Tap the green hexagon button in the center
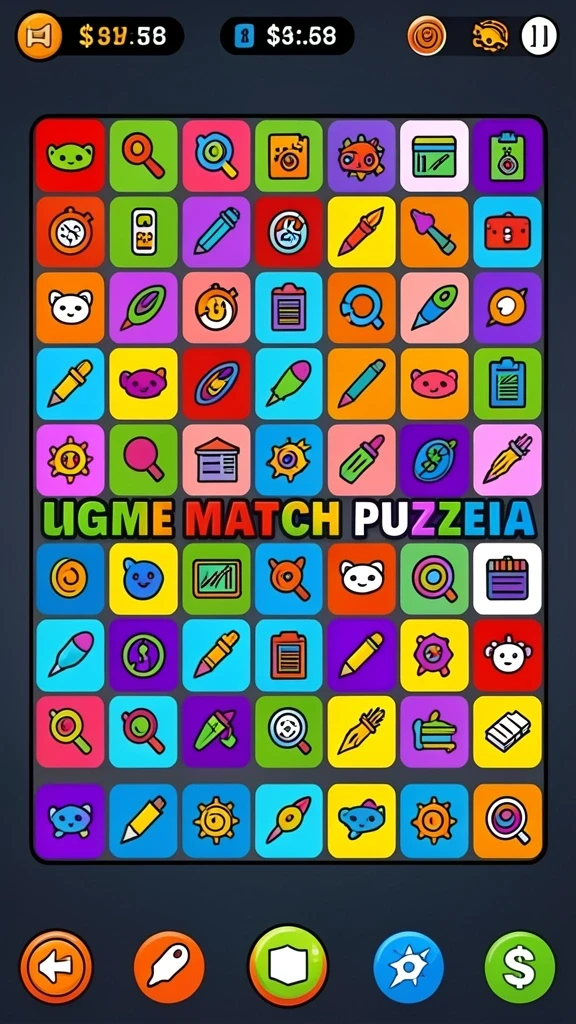Image resolution: width=576 pixels, height=1024 pixels. (x=288, y=966)
